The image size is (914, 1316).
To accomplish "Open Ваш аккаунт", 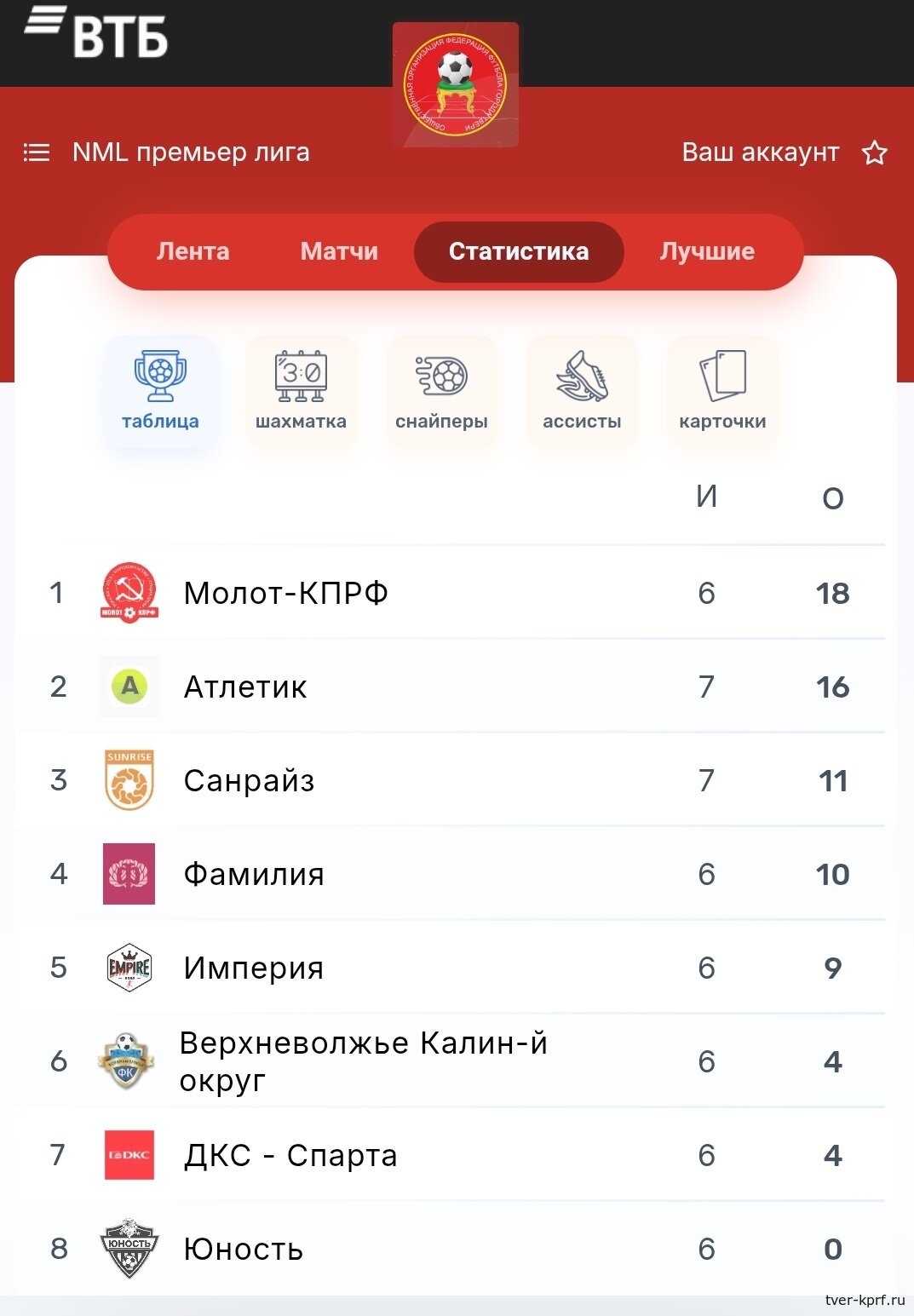I will pos(760,152).
